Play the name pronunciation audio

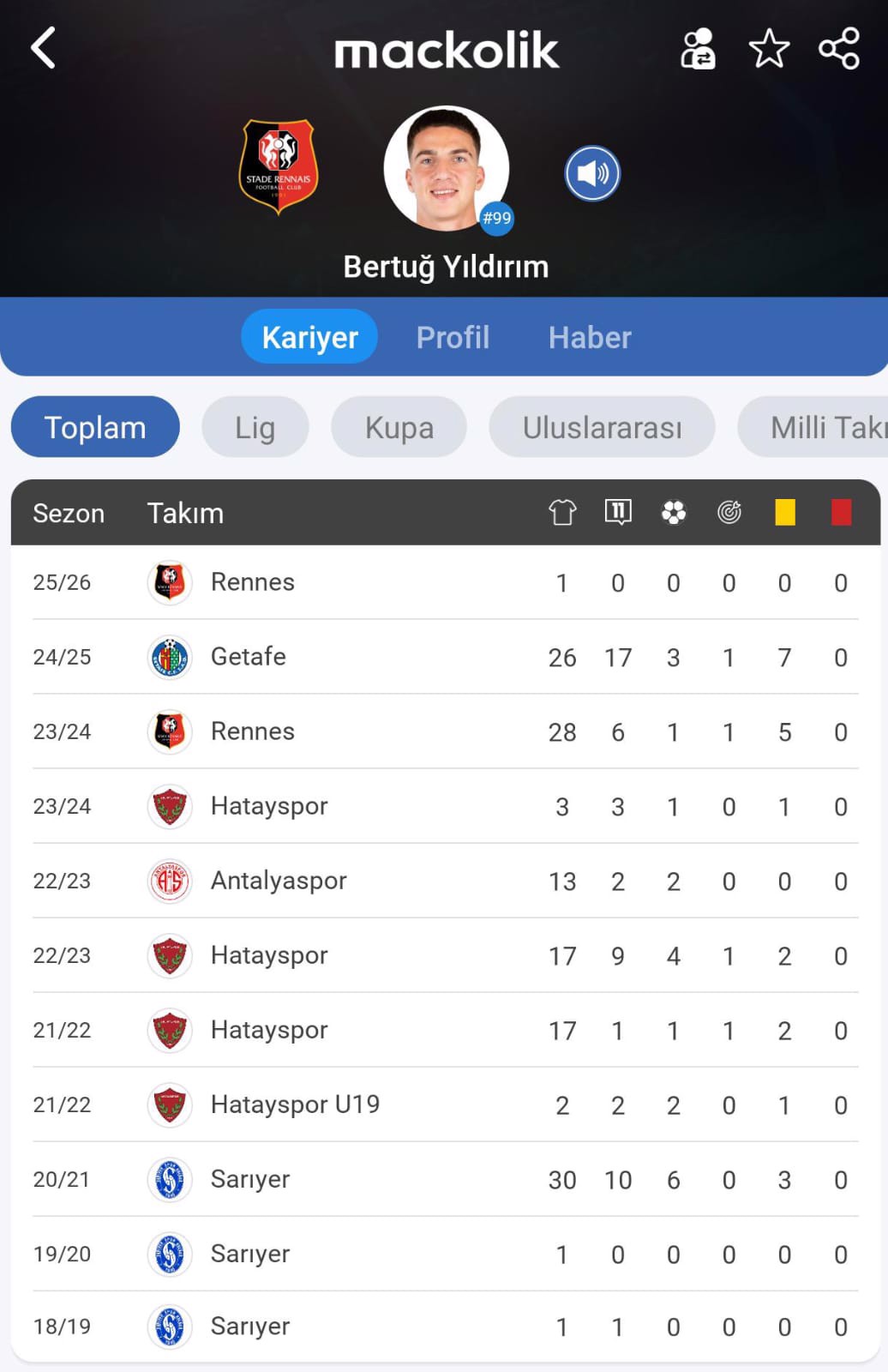point(592,174)
